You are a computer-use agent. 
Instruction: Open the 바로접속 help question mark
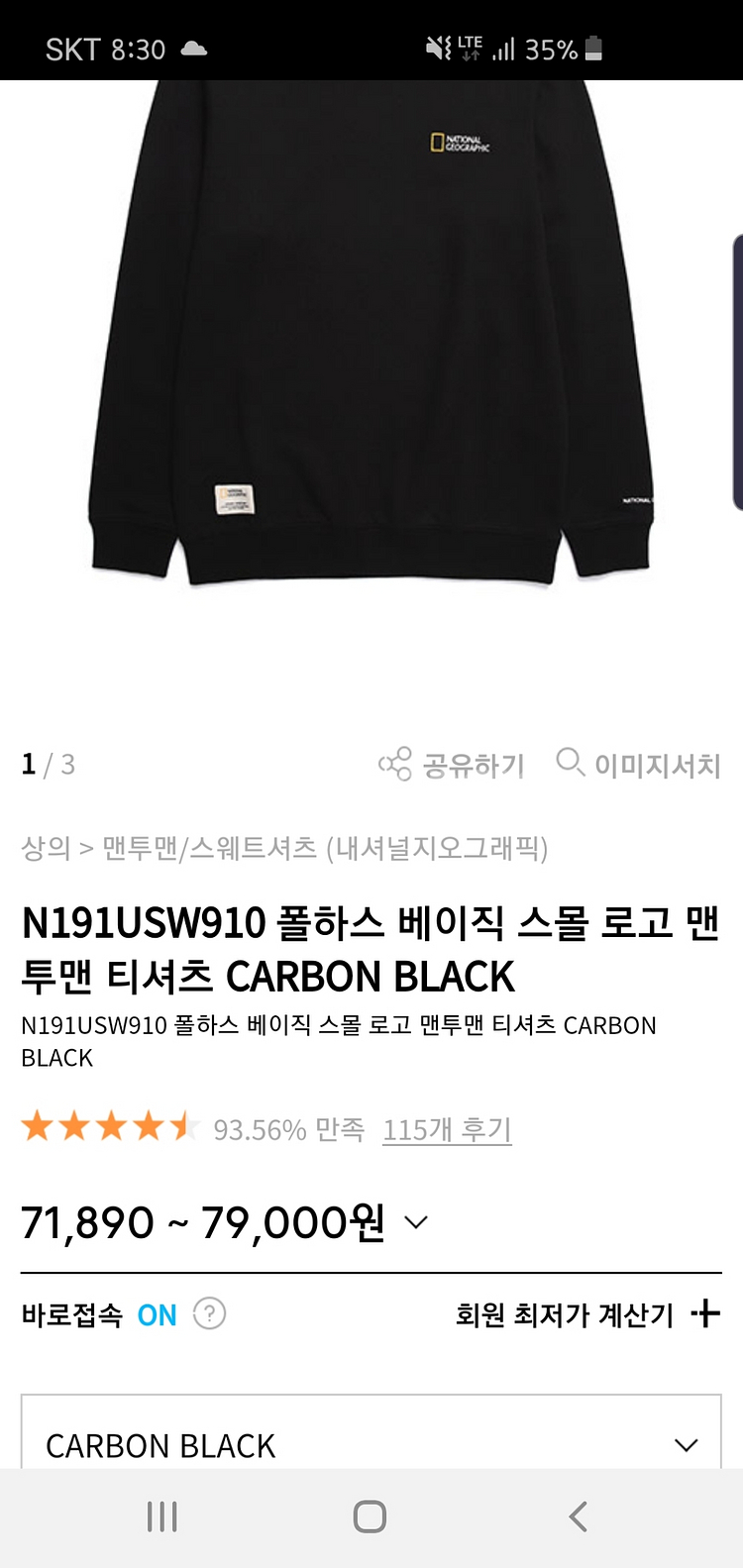tap(209, 1314)
